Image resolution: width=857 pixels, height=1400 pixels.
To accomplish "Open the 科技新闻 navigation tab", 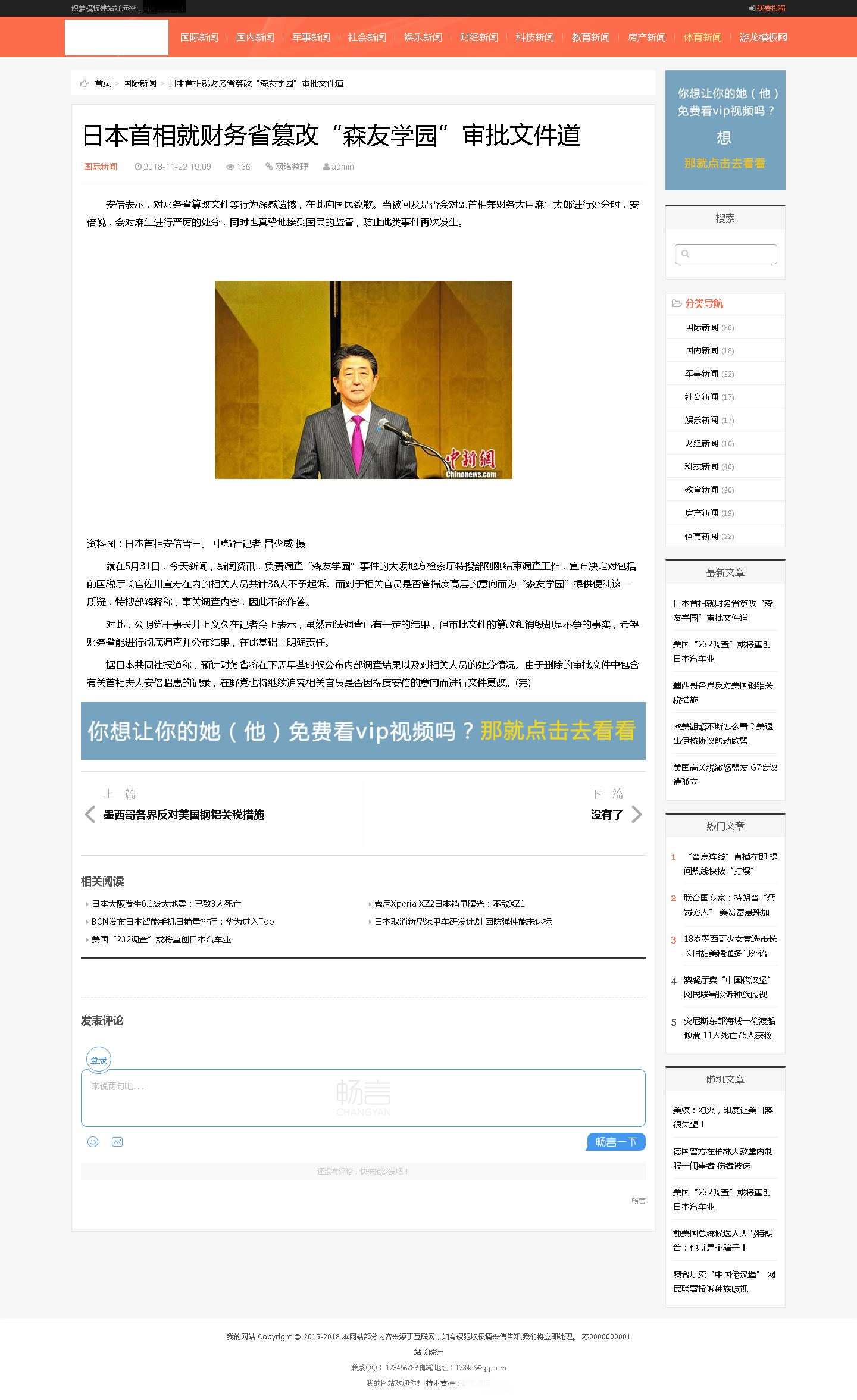I will click(534, 37).
